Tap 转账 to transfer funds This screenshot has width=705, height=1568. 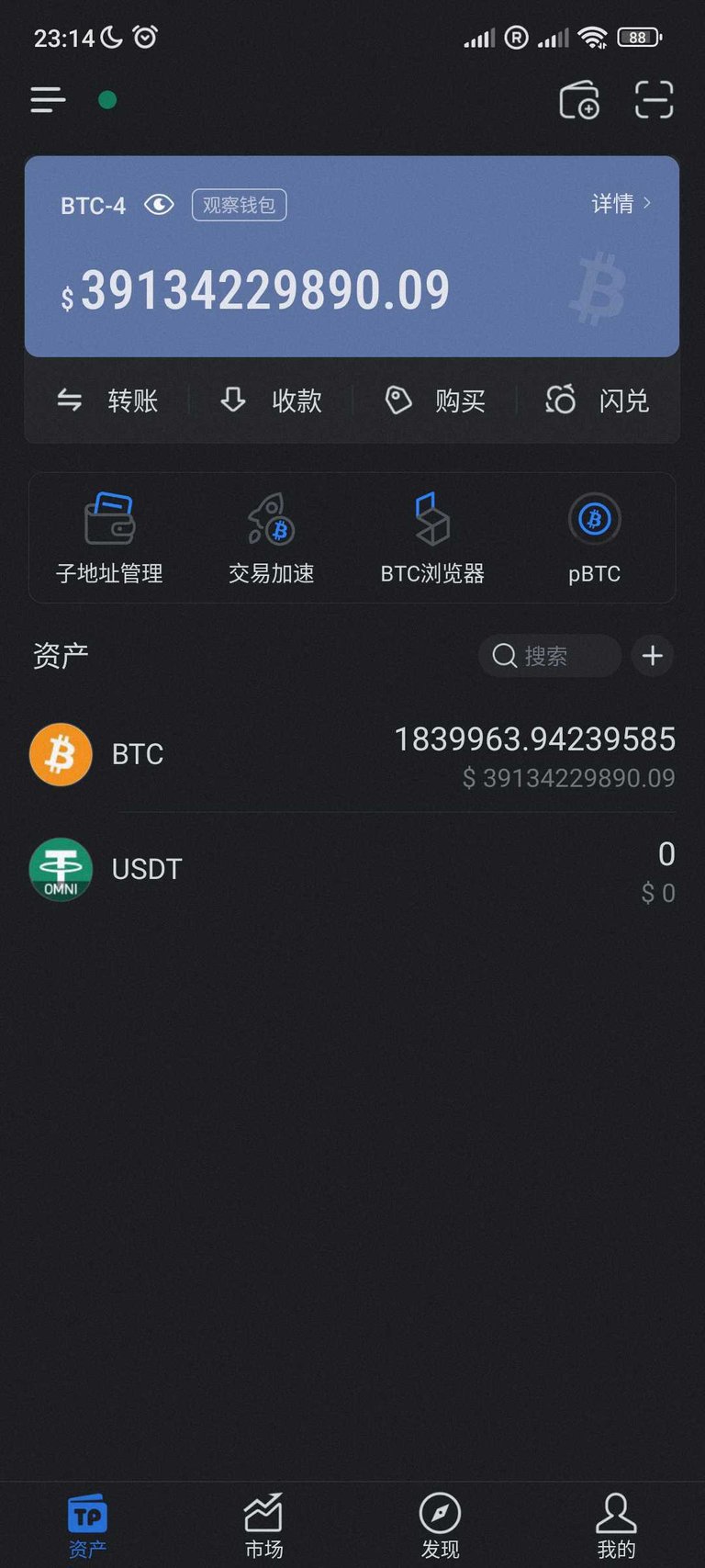(107, 400)
